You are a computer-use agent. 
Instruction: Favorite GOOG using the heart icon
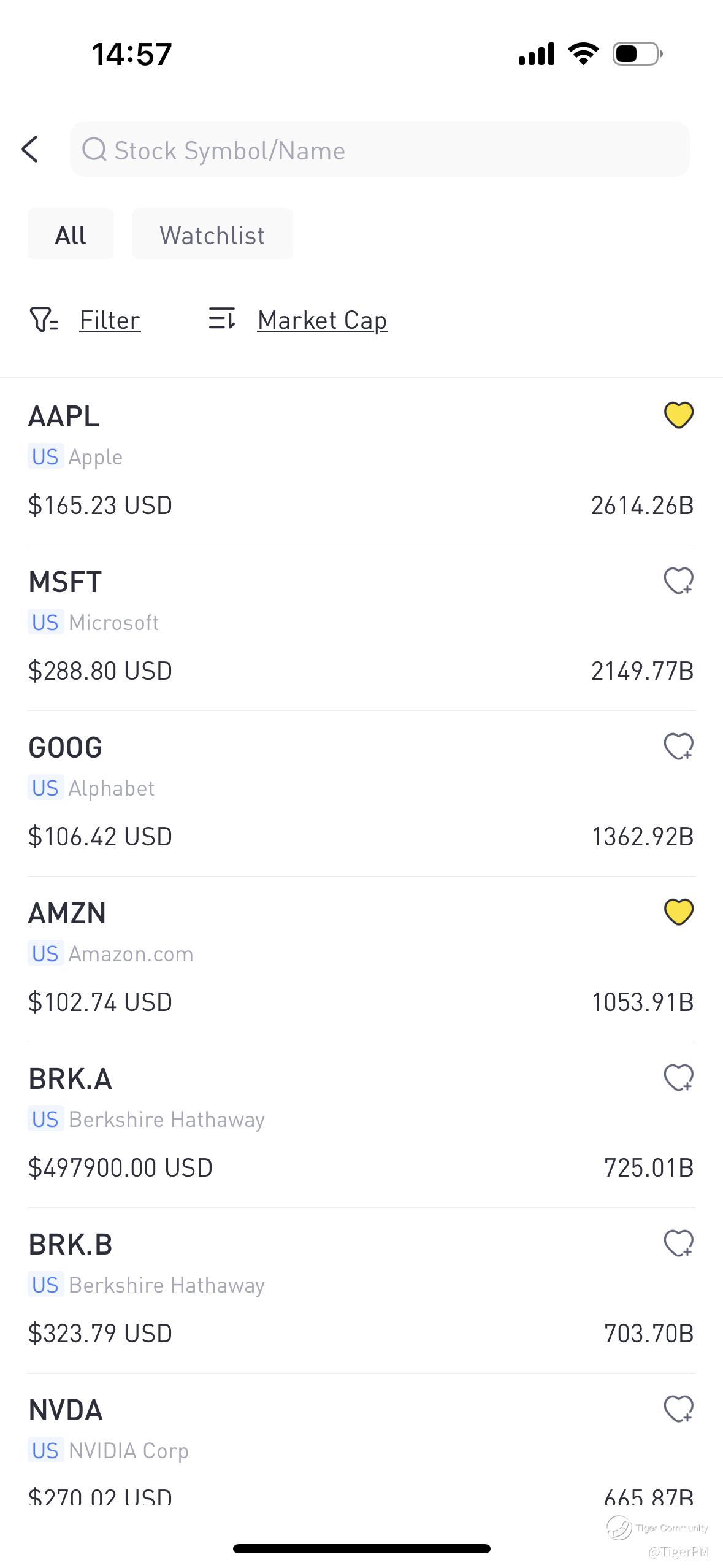678,747
